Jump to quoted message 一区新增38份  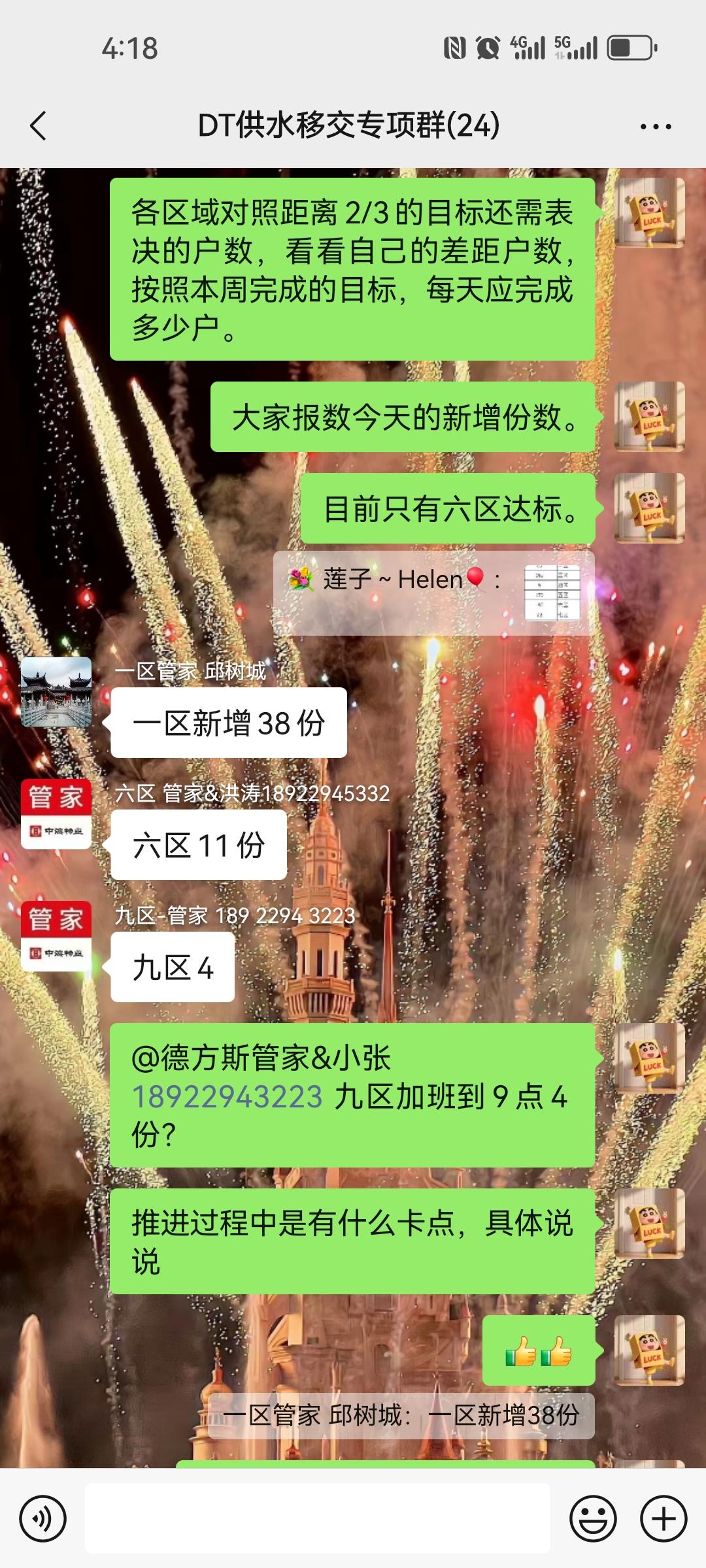click(401, 1415)
